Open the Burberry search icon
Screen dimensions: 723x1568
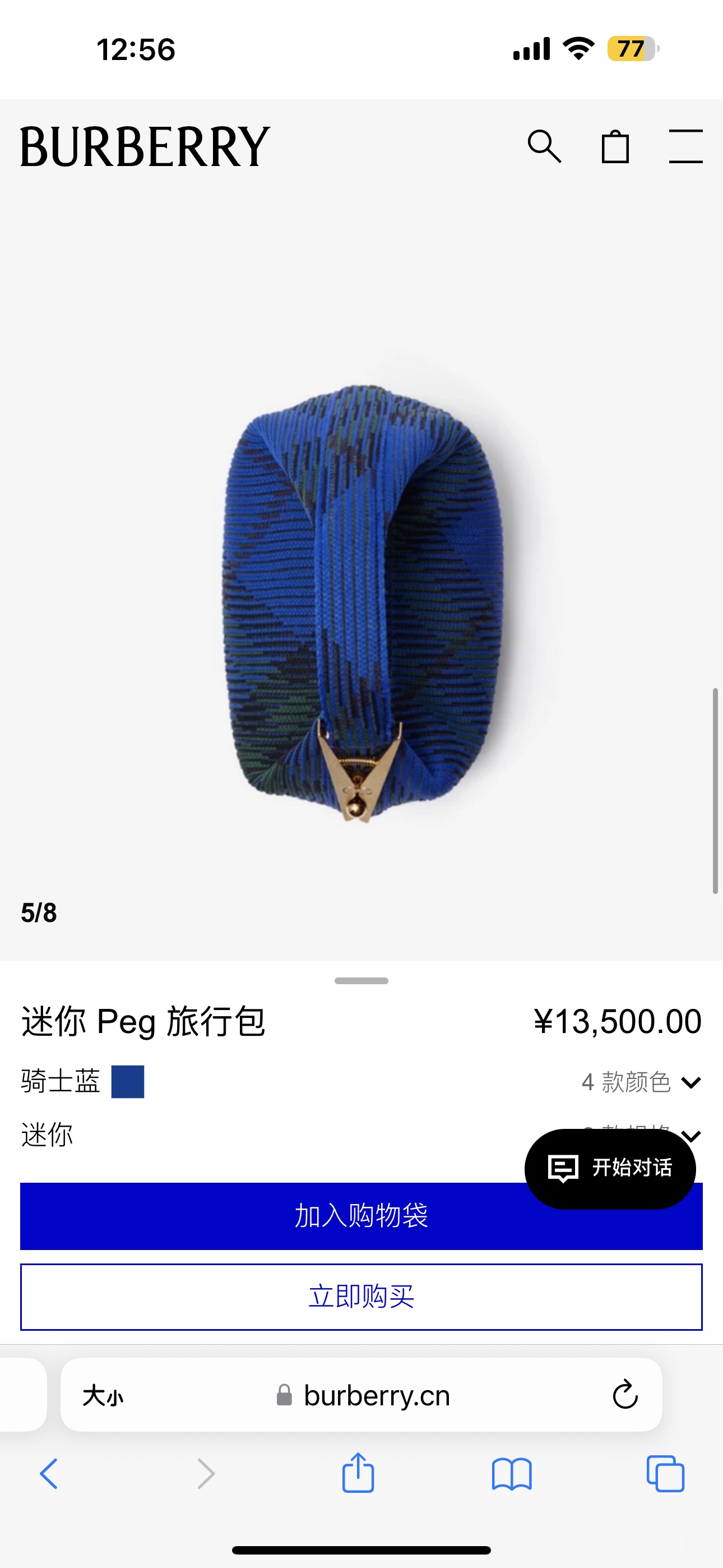tap(544, 147)
